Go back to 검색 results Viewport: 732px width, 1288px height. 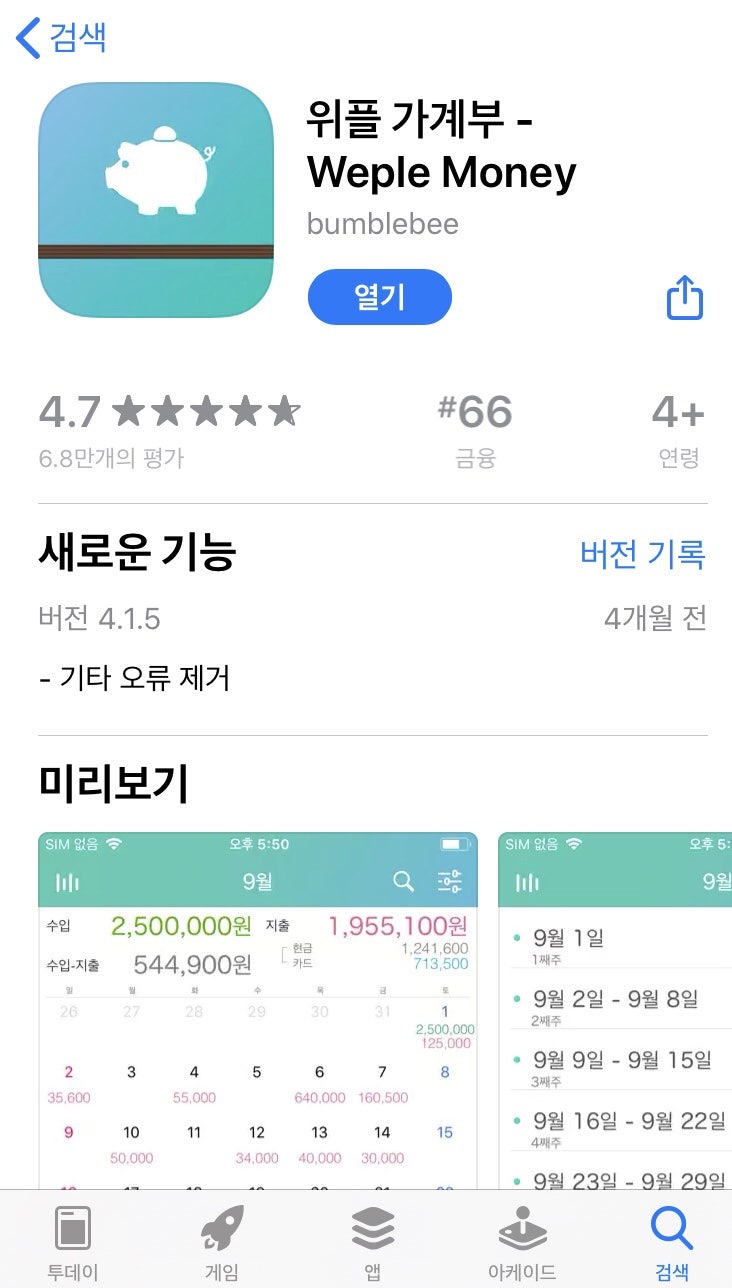(62, 38)
